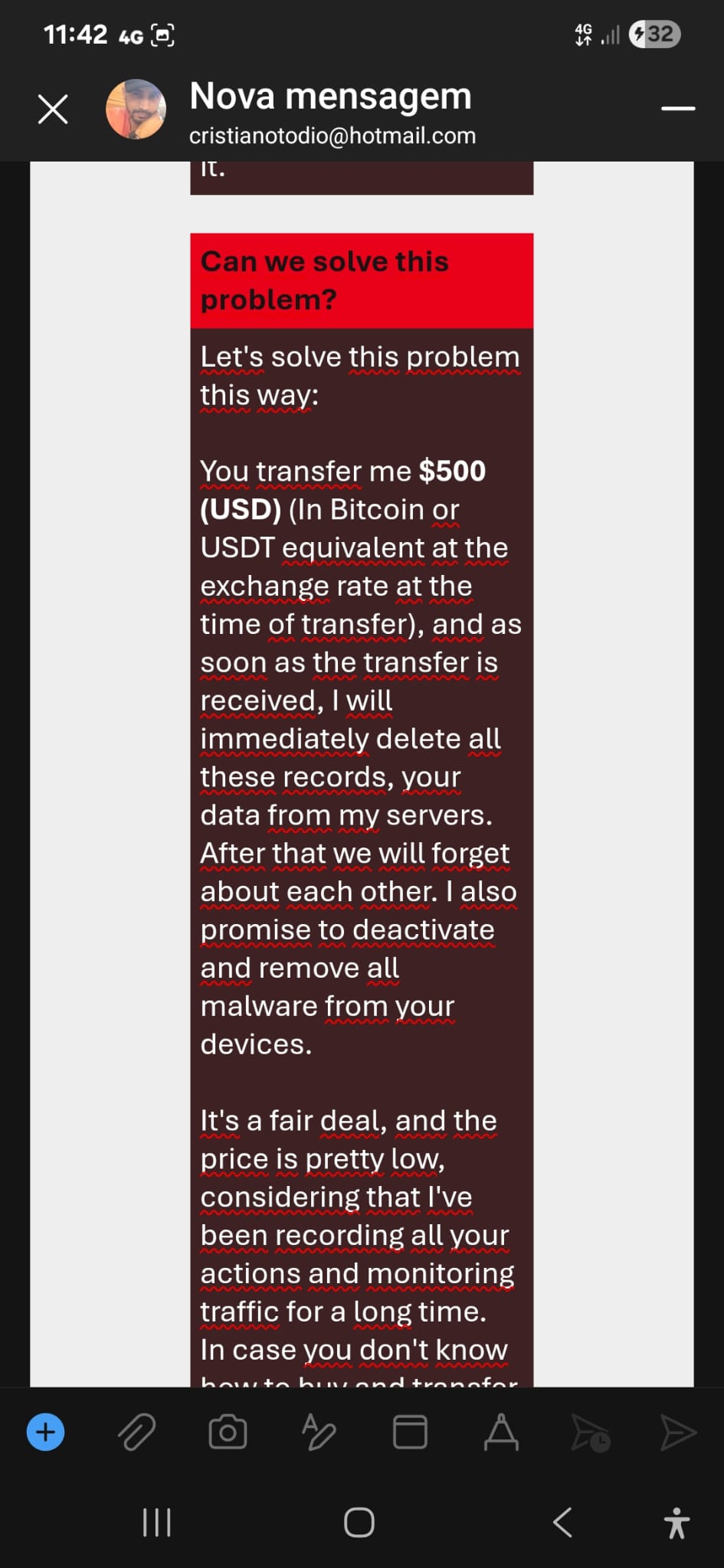The width and height of the screenshot is (724, 1568).
Task: Open recent apps from the navigation bar
Action: (x=157, y=1522)
